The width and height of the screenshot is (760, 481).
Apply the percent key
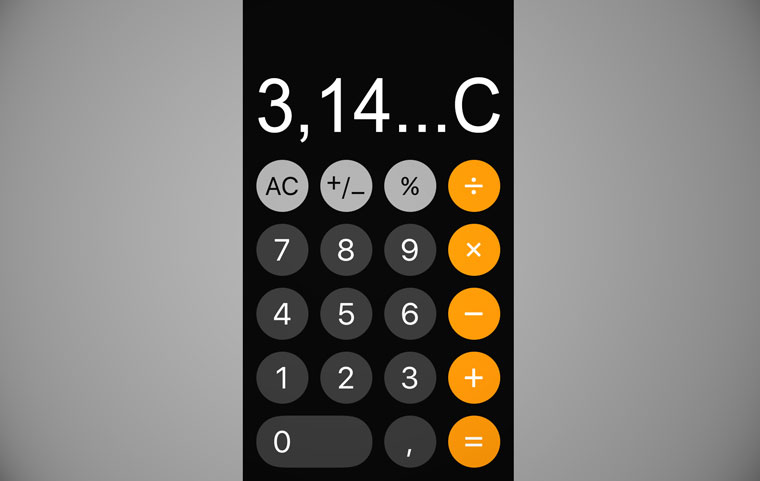(410, 186)
